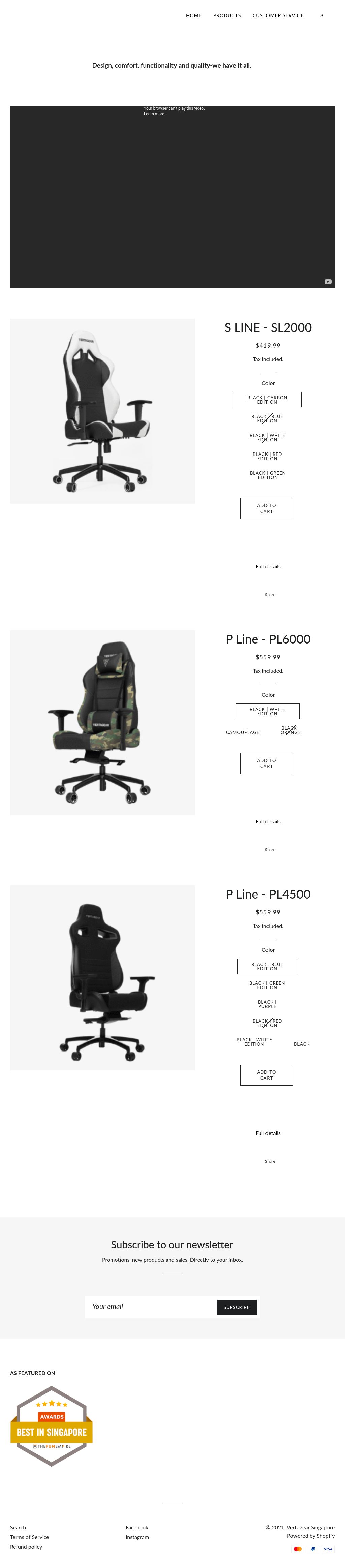Visit the Instagram page
This screenshot has height=1568, width=345.
[x=137, y=1537]
